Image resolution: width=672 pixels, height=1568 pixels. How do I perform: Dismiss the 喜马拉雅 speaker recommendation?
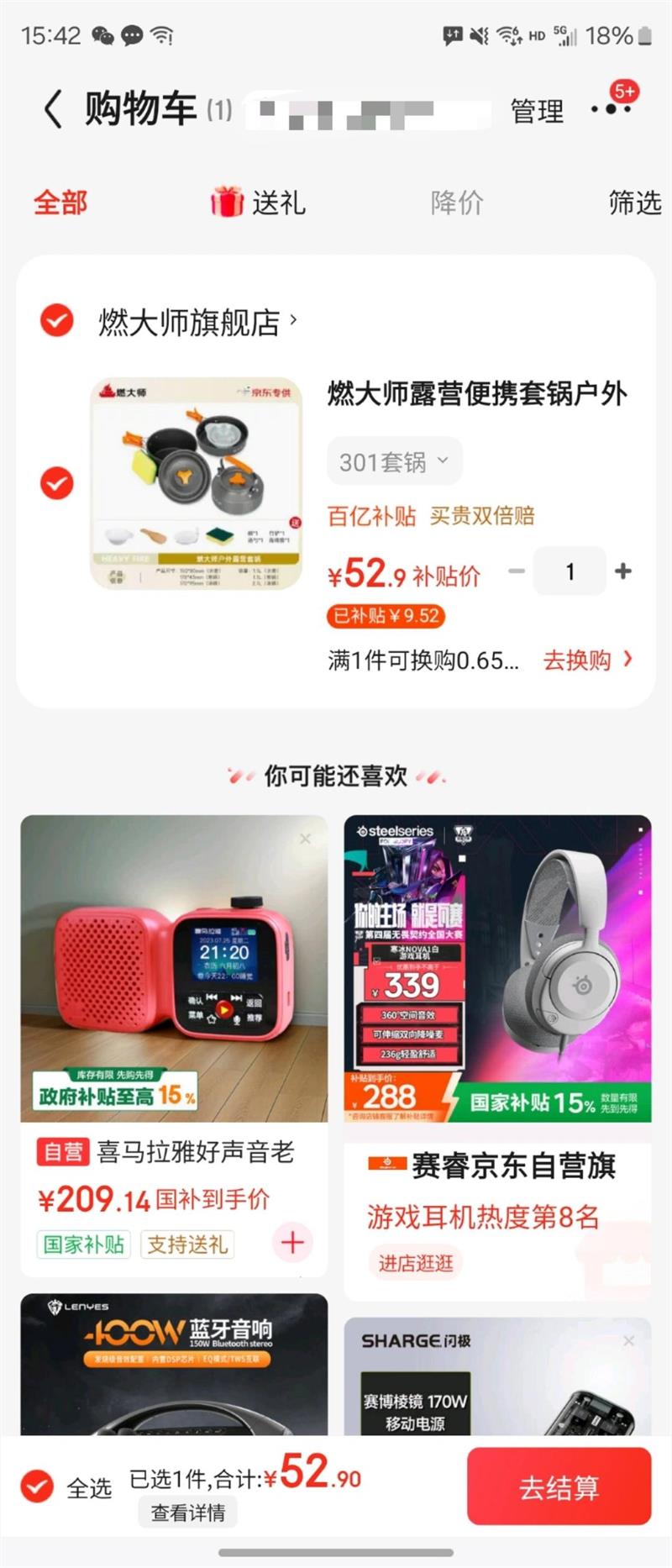click(305, 839)
